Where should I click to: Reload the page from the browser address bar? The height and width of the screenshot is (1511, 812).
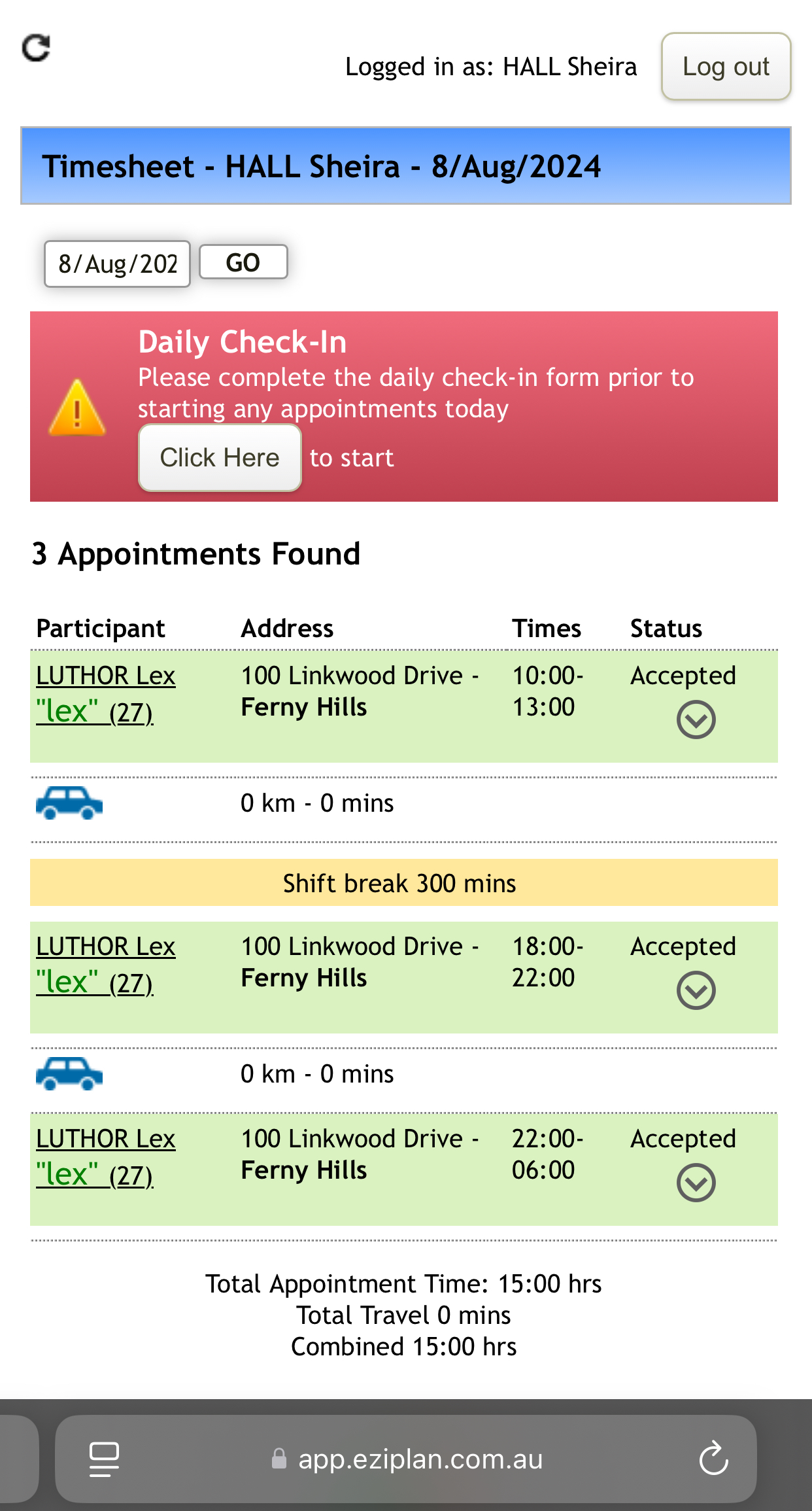[x=713, y=1459]
